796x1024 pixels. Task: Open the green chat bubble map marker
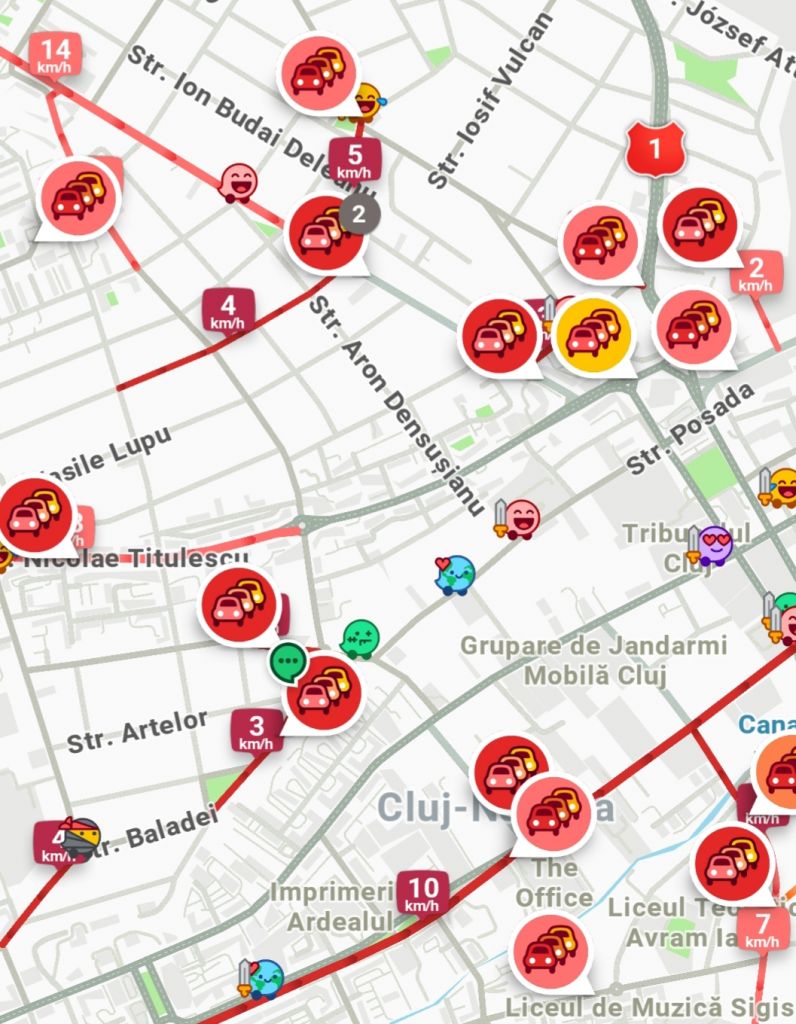[x=288, y=661]
